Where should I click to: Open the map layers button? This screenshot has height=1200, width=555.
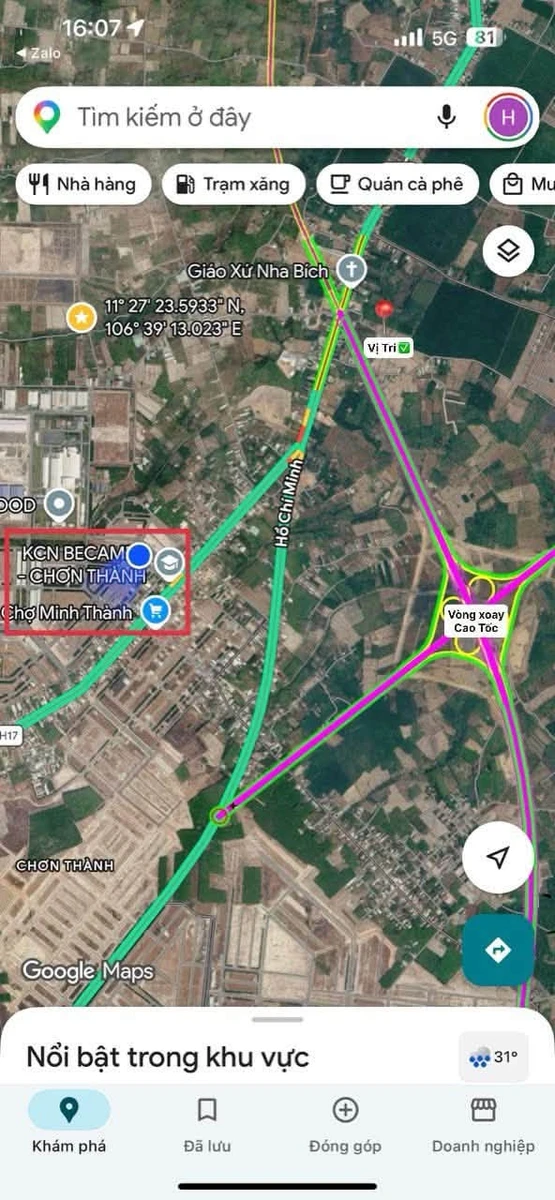pos(508,252)
